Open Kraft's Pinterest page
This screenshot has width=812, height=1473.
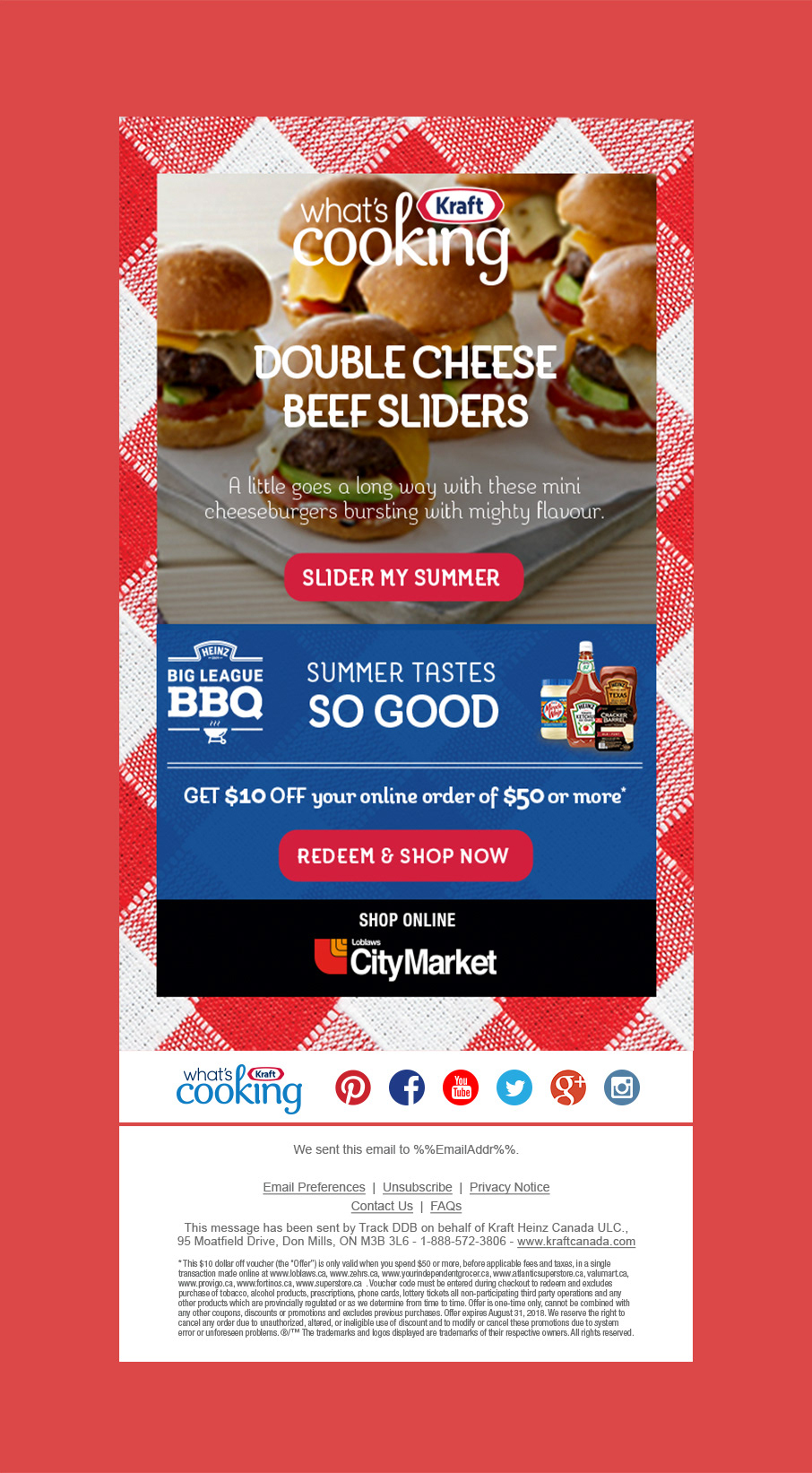(353, 1087)
